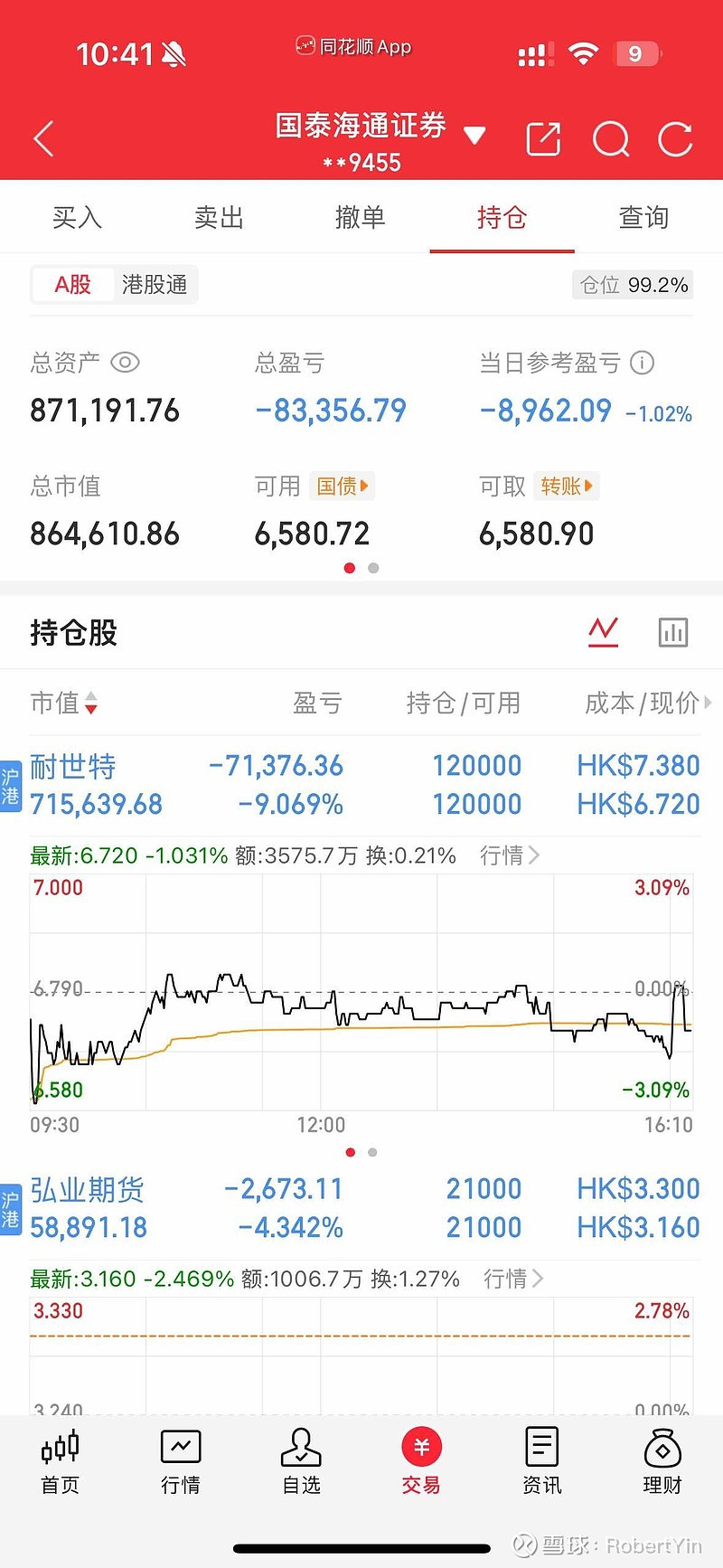The width and height of the screenshot is (723, 1568).
Task: Open the share/export icon in title bar
Action: pyautogui.click(x=543, y=138)
